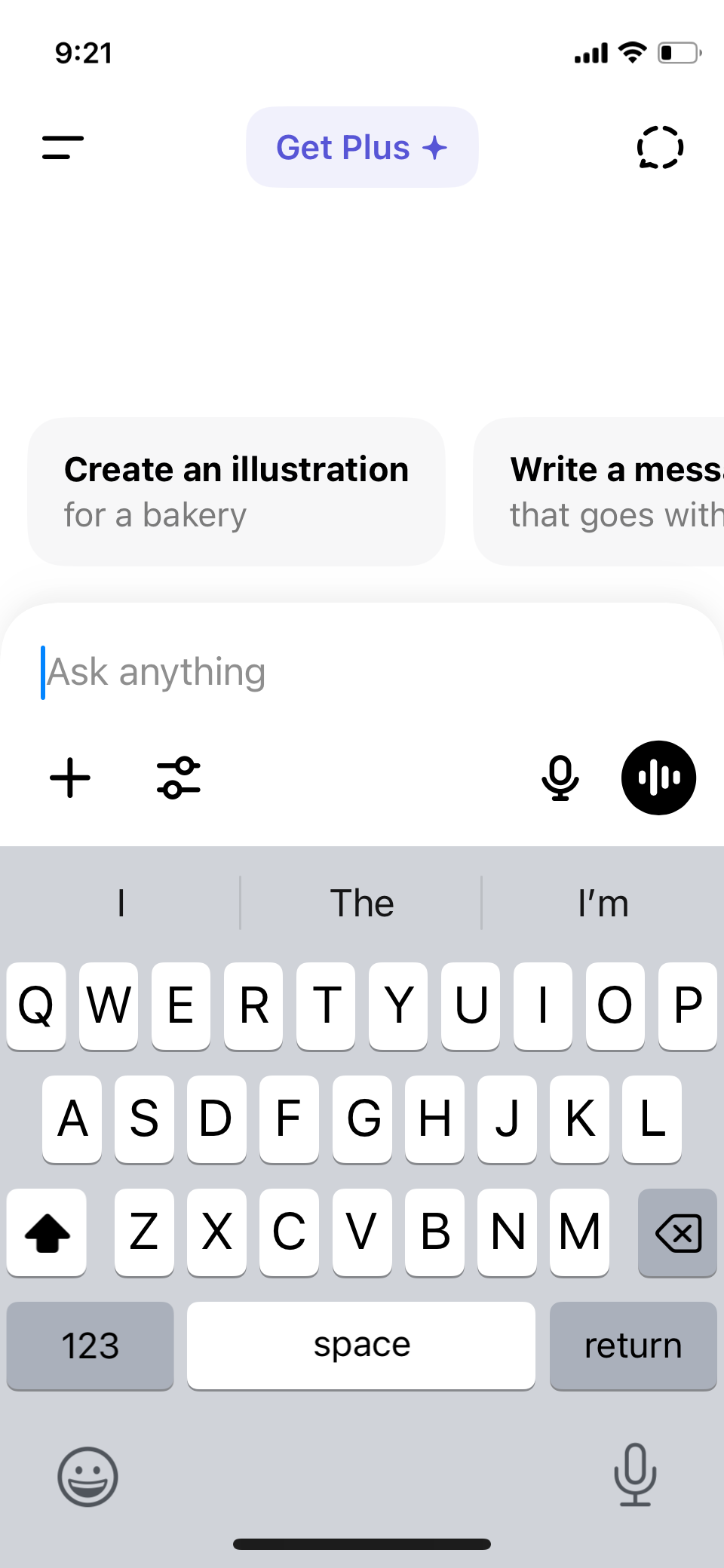Open the sidebar menu
Screen dimensions: 724x1568
pyautogui.click(x=63, y=147)
